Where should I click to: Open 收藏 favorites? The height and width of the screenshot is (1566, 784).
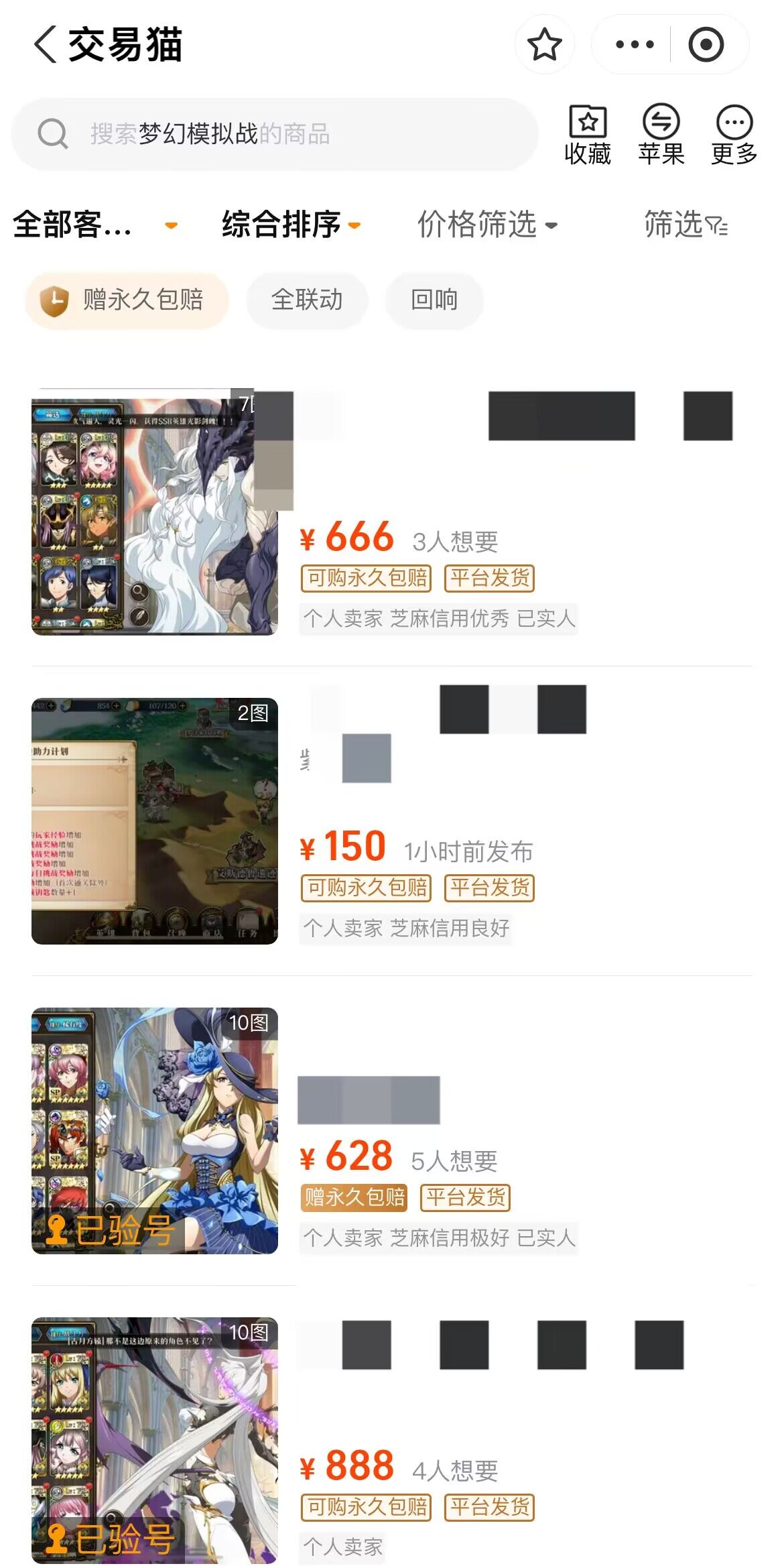pyautogui.click(x=588, y=135)
